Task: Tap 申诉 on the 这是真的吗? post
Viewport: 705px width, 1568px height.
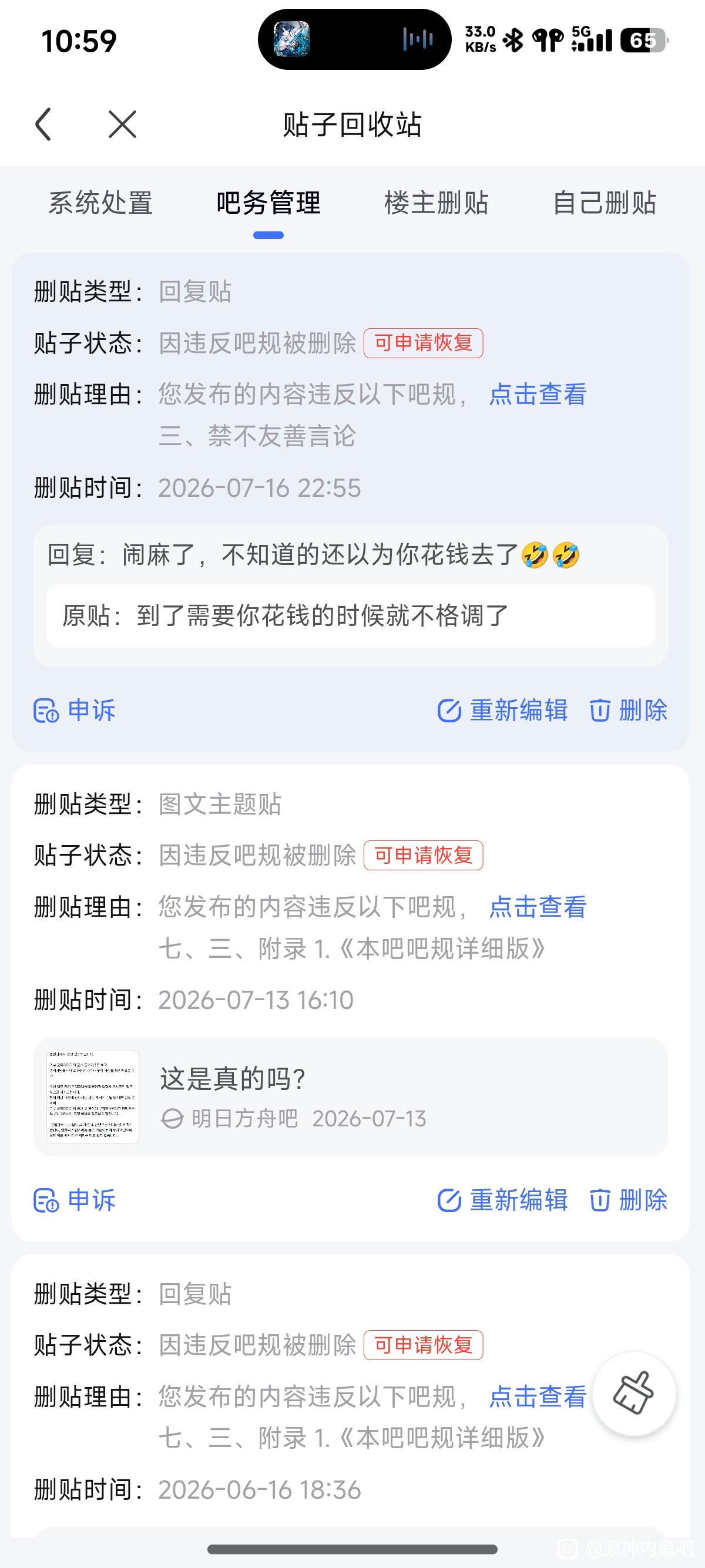Action: [x=74, y=1200]
